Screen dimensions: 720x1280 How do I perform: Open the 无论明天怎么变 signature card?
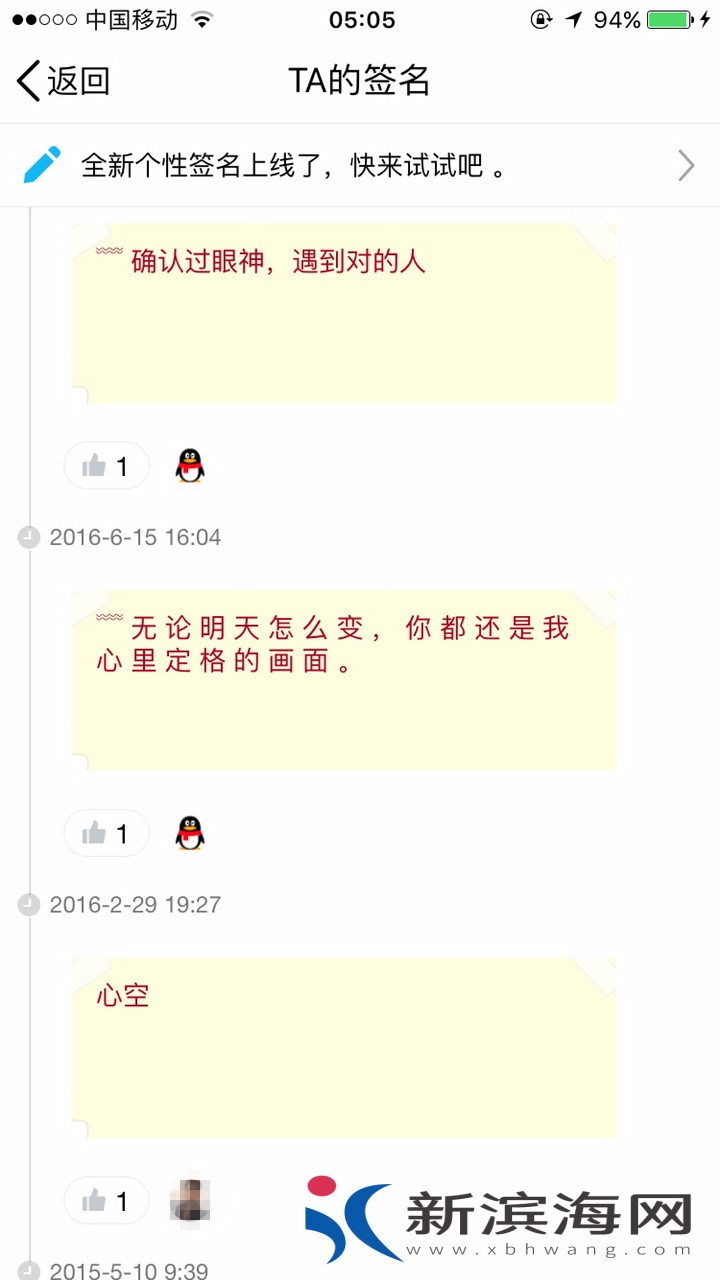(343, 680)
